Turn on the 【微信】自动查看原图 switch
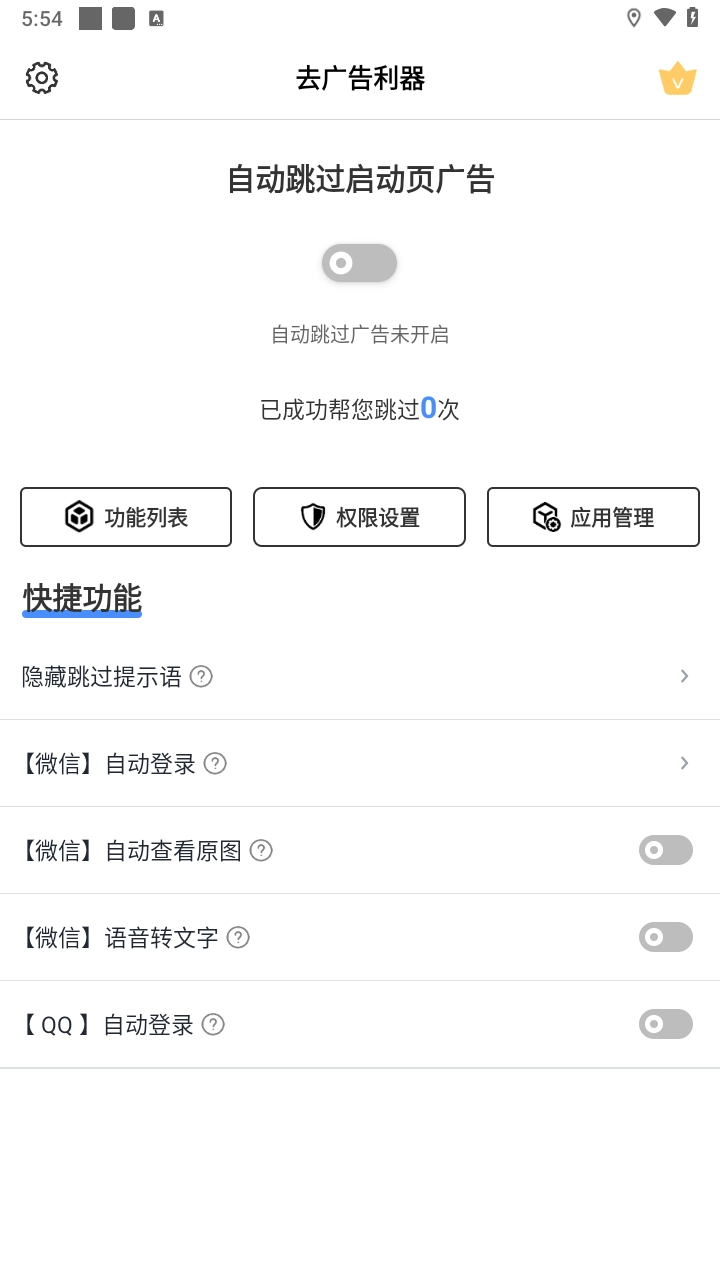Image resolution: width=720 pixels, height=1280 pixels. click(x=665, y=850)
